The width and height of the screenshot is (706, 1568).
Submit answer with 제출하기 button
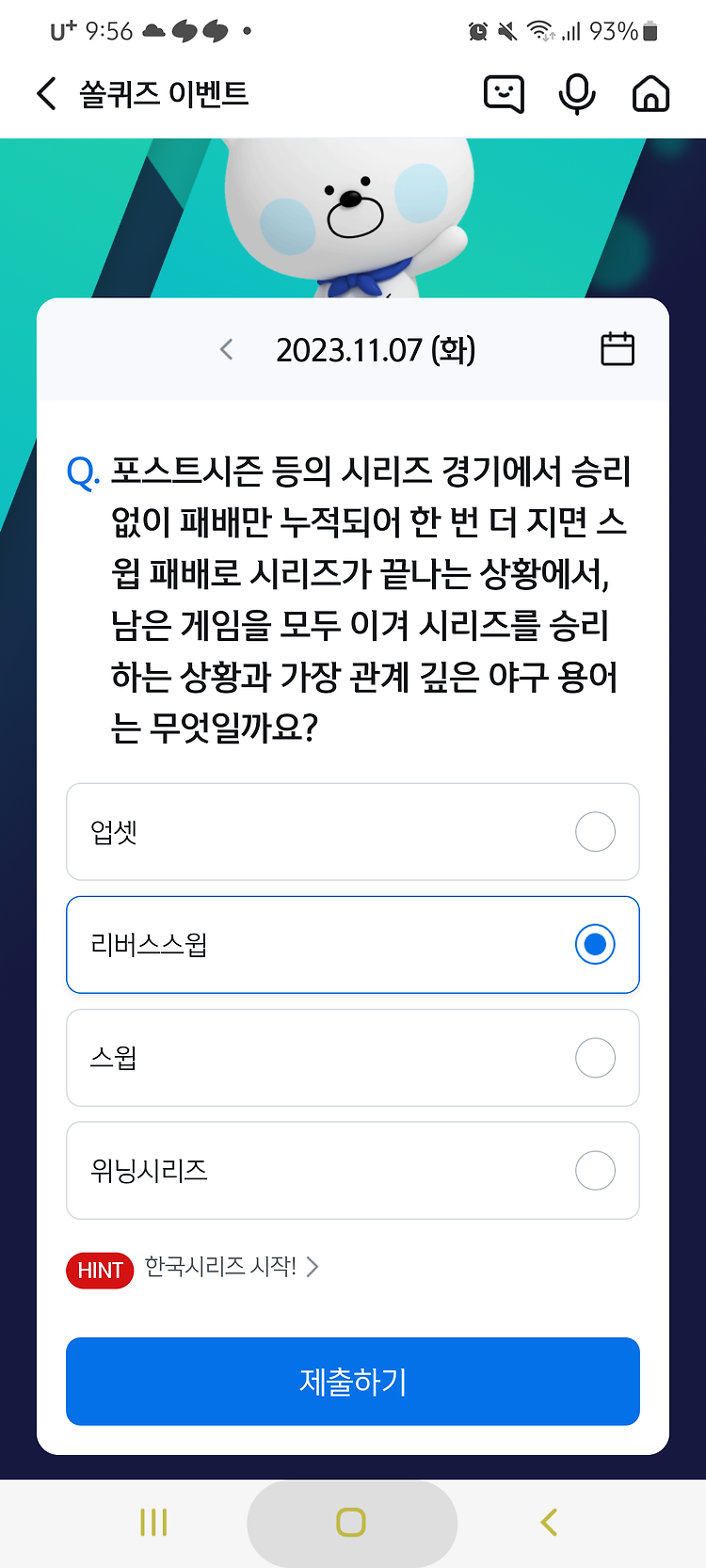click(353, 1382)
